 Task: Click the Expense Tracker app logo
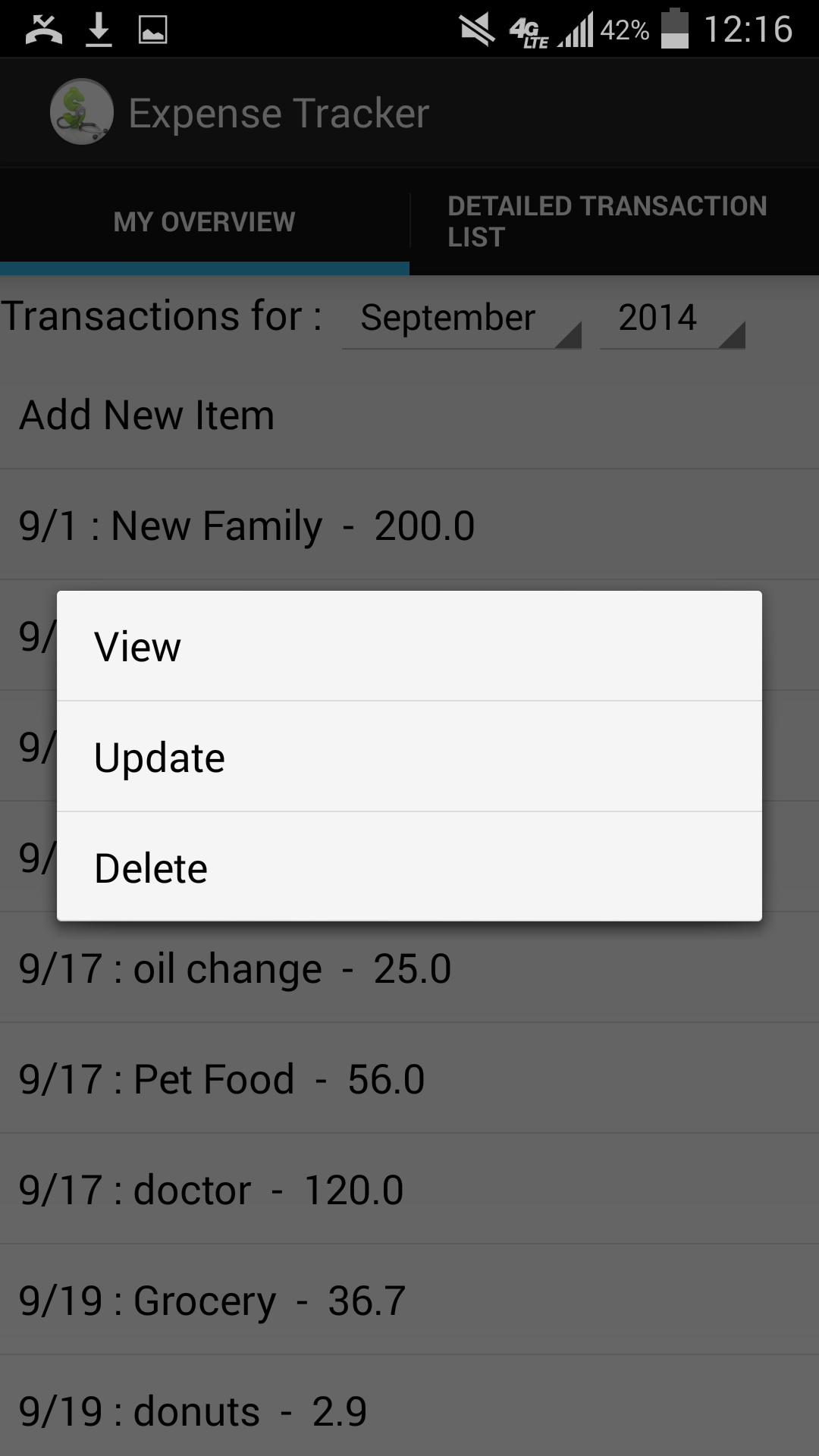[x=82, y=111]
